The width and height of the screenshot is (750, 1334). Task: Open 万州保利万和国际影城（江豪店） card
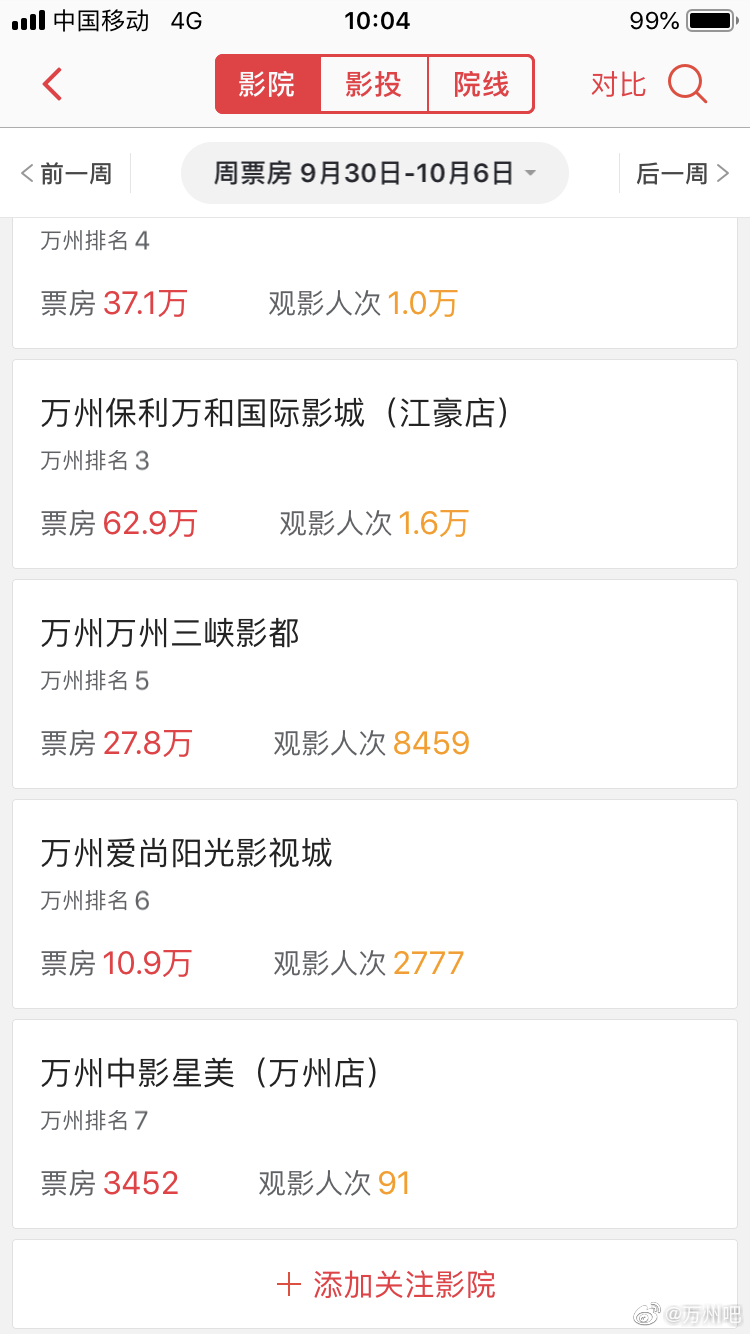click(x=375, y=464)
